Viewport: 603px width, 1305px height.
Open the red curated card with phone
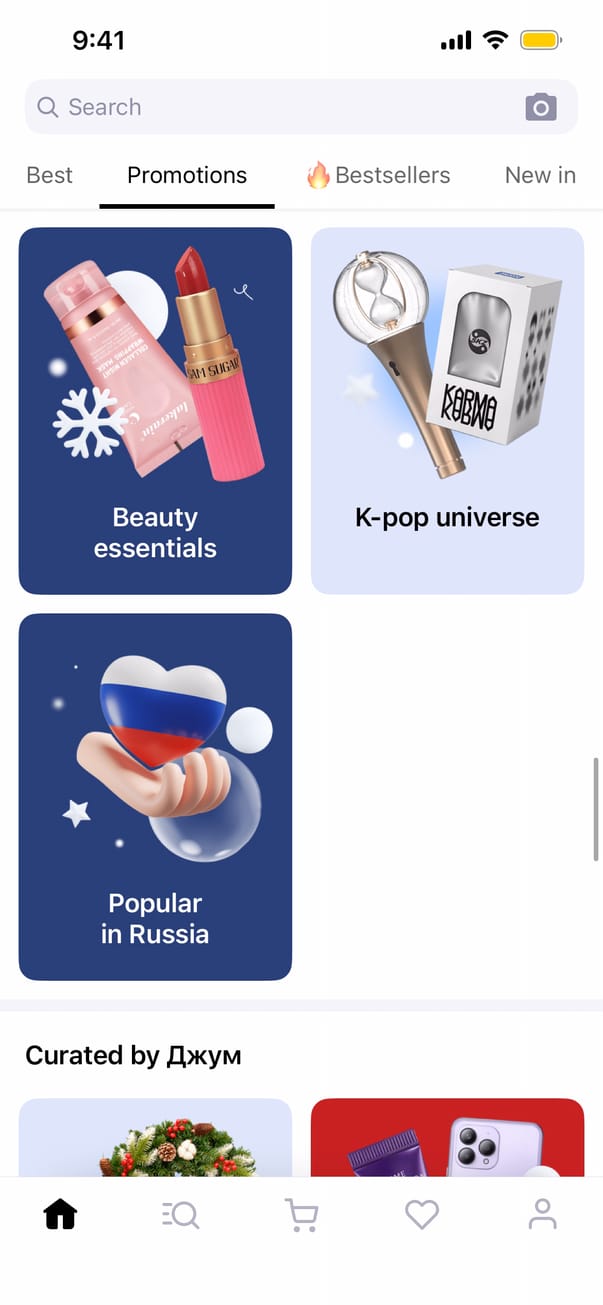447,1138
